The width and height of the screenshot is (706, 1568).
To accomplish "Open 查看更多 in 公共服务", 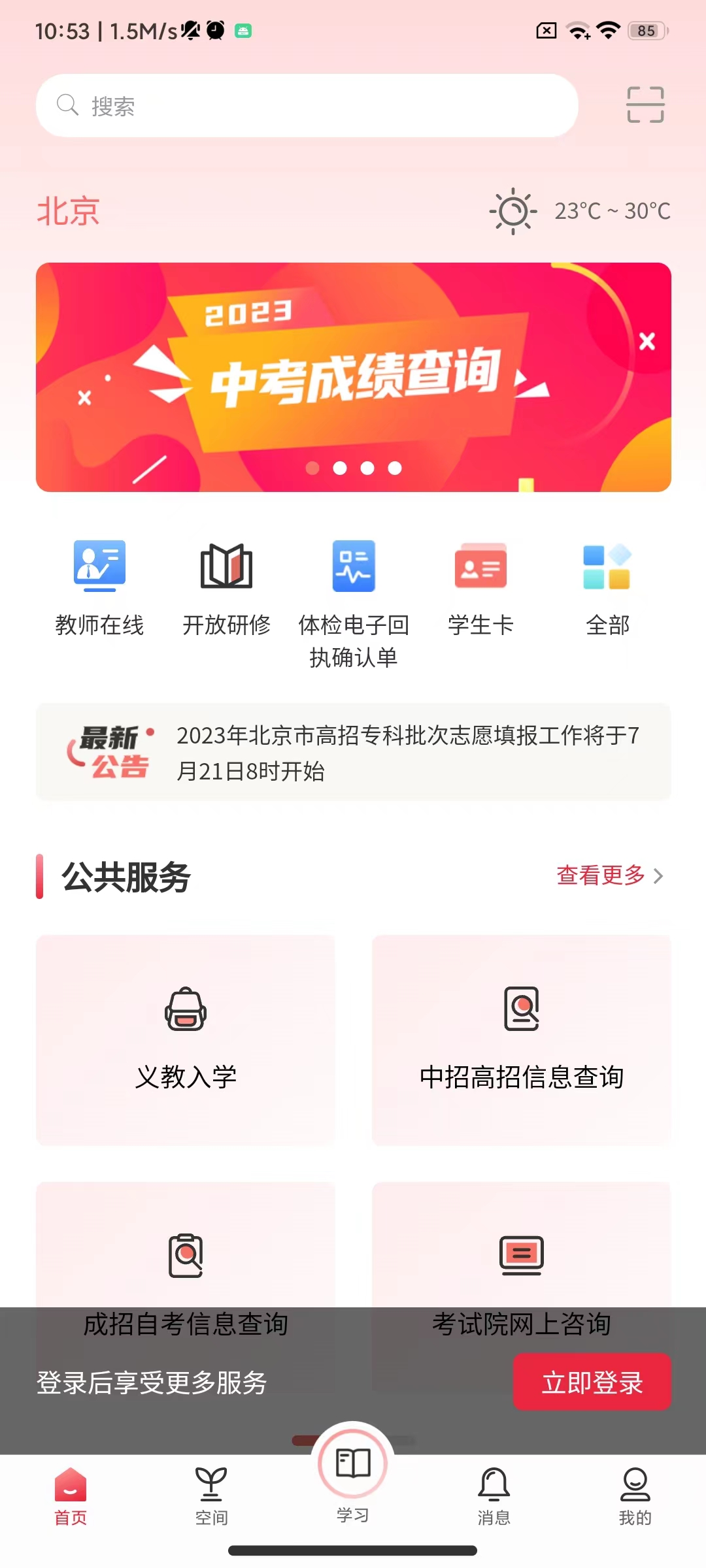I will 601,875.
